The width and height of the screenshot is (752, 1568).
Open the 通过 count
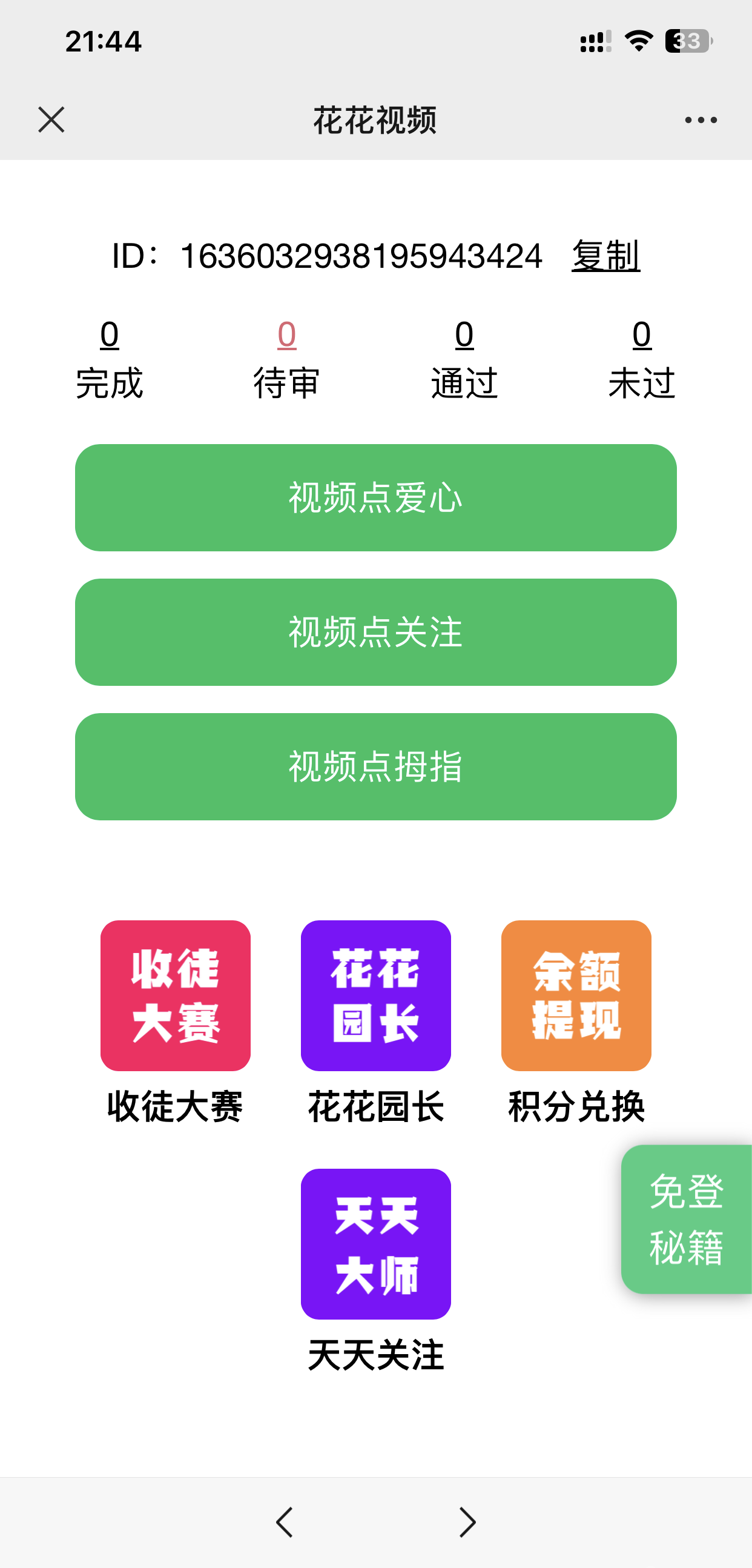(x=464, y=335)
